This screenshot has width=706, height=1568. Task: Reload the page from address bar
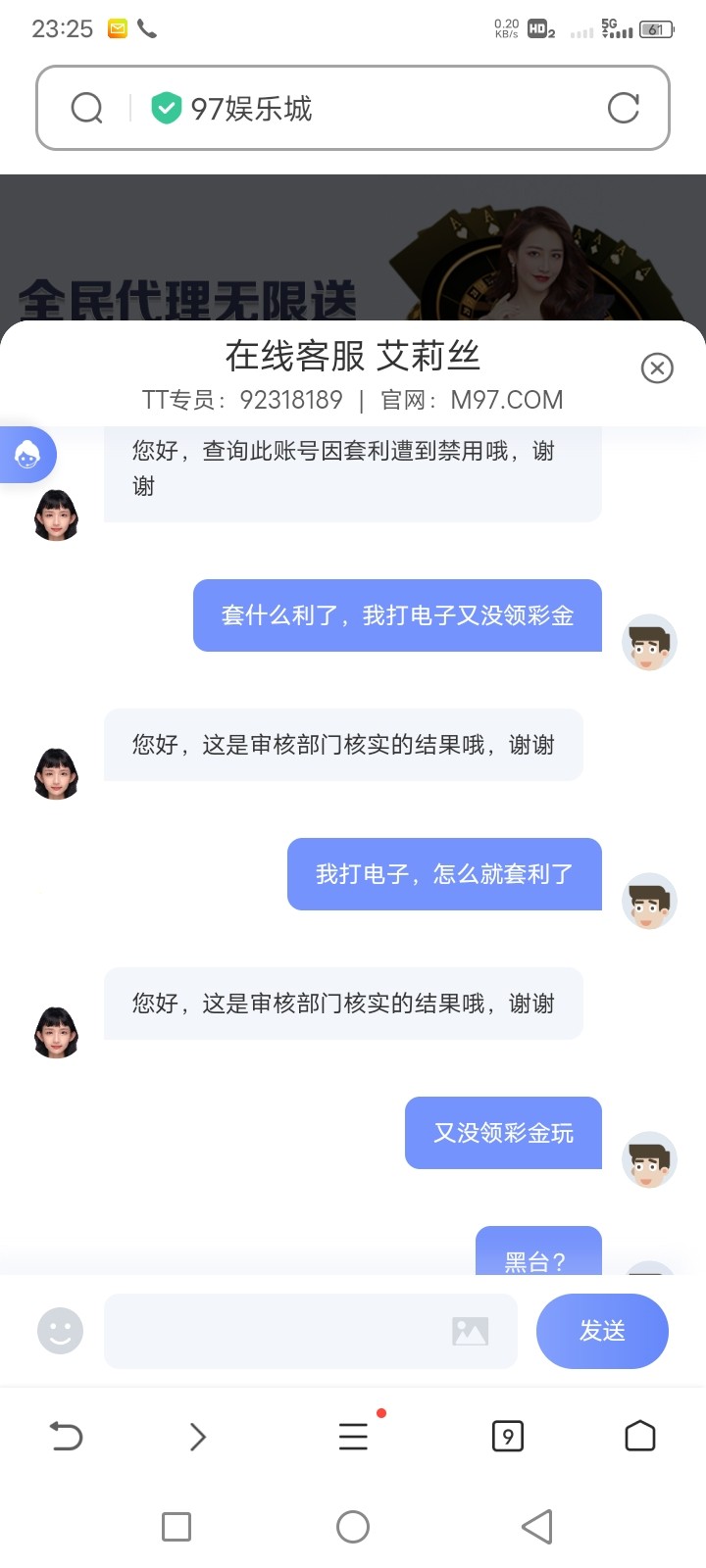pos(623,108)
